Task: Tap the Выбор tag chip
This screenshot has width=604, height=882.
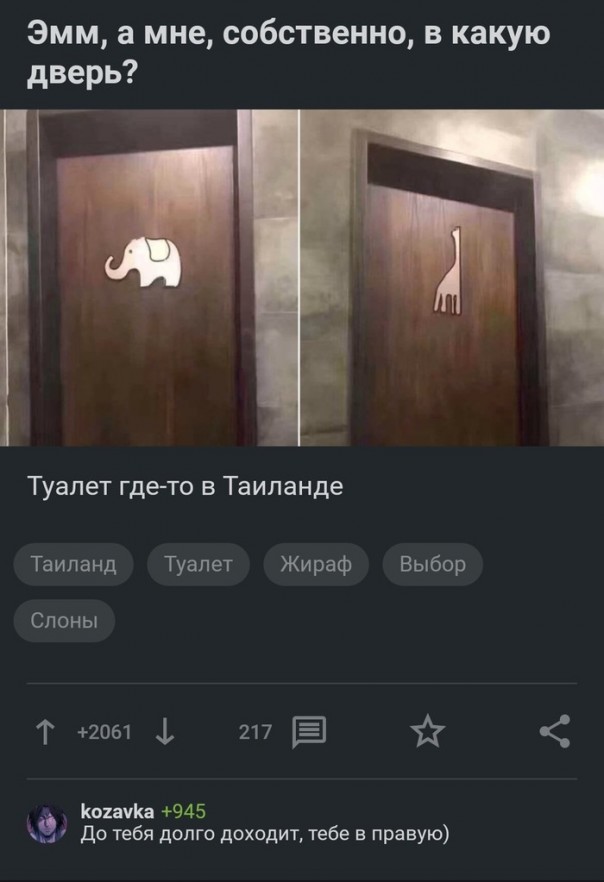Action: 432,564
